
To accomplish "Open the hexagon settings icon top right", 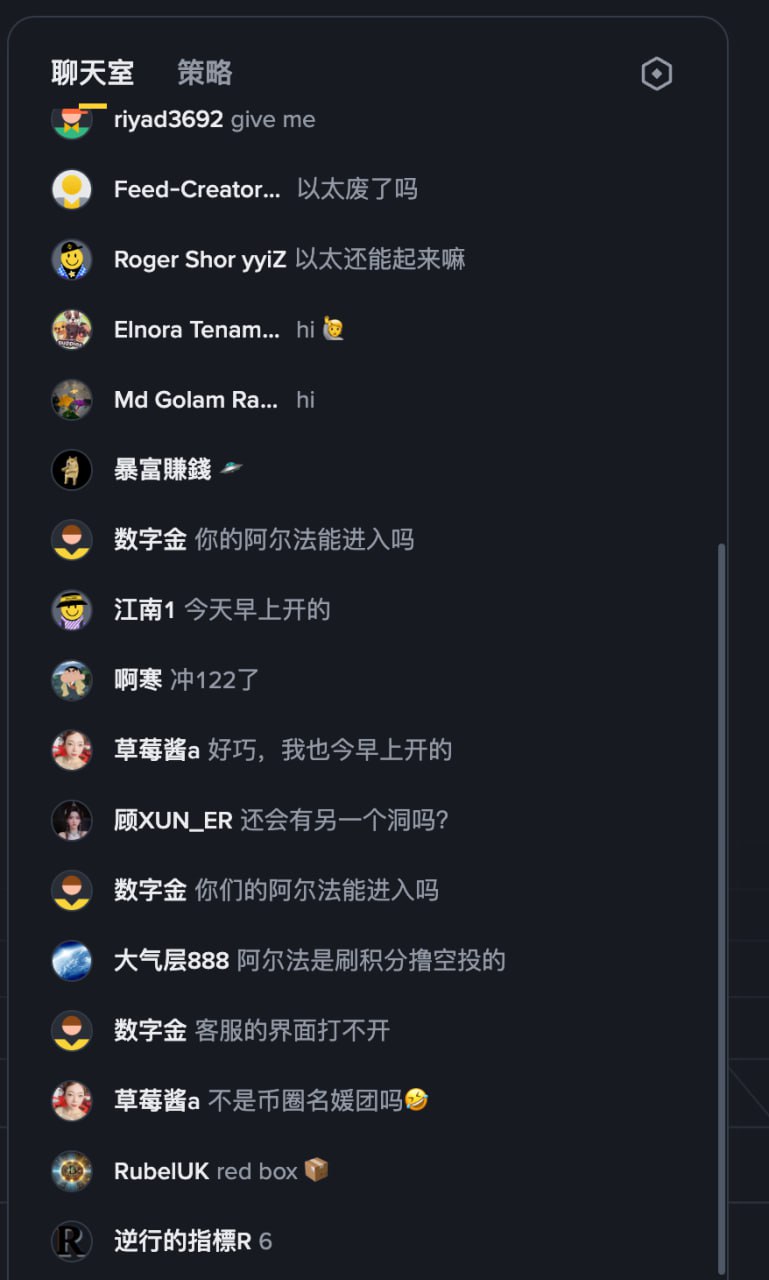I will (x=656, y=73).
